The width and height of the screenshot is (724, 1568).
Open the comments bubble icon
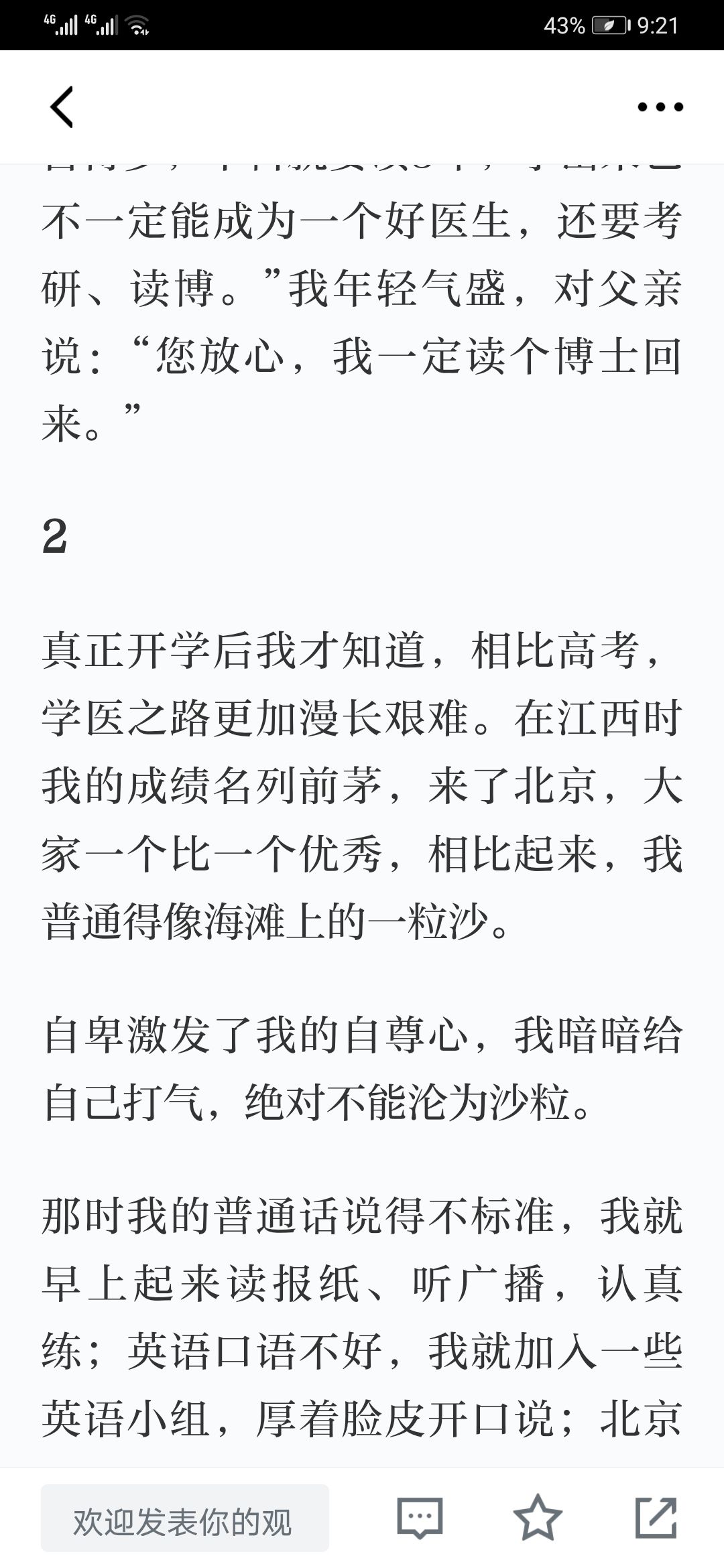pos(420,1518)
